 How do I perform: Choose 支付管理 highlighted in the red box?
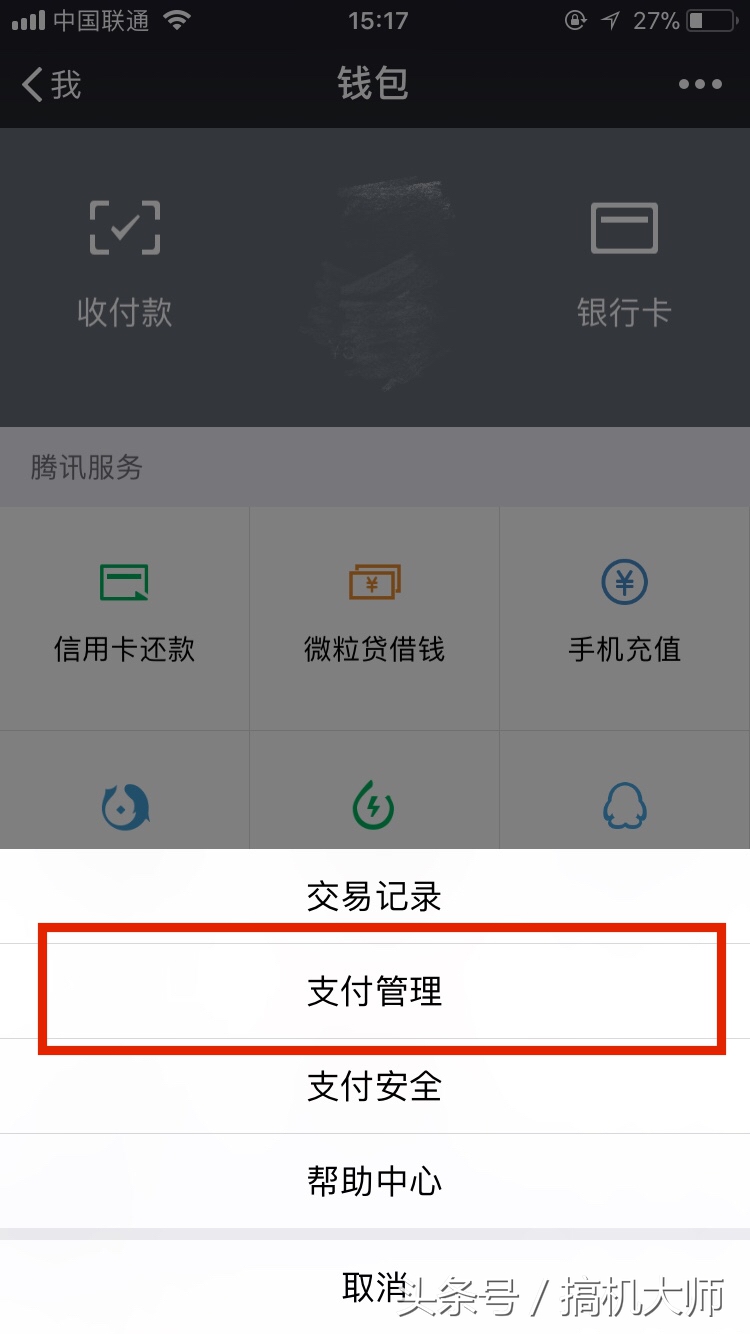click(x=374, y=991)
